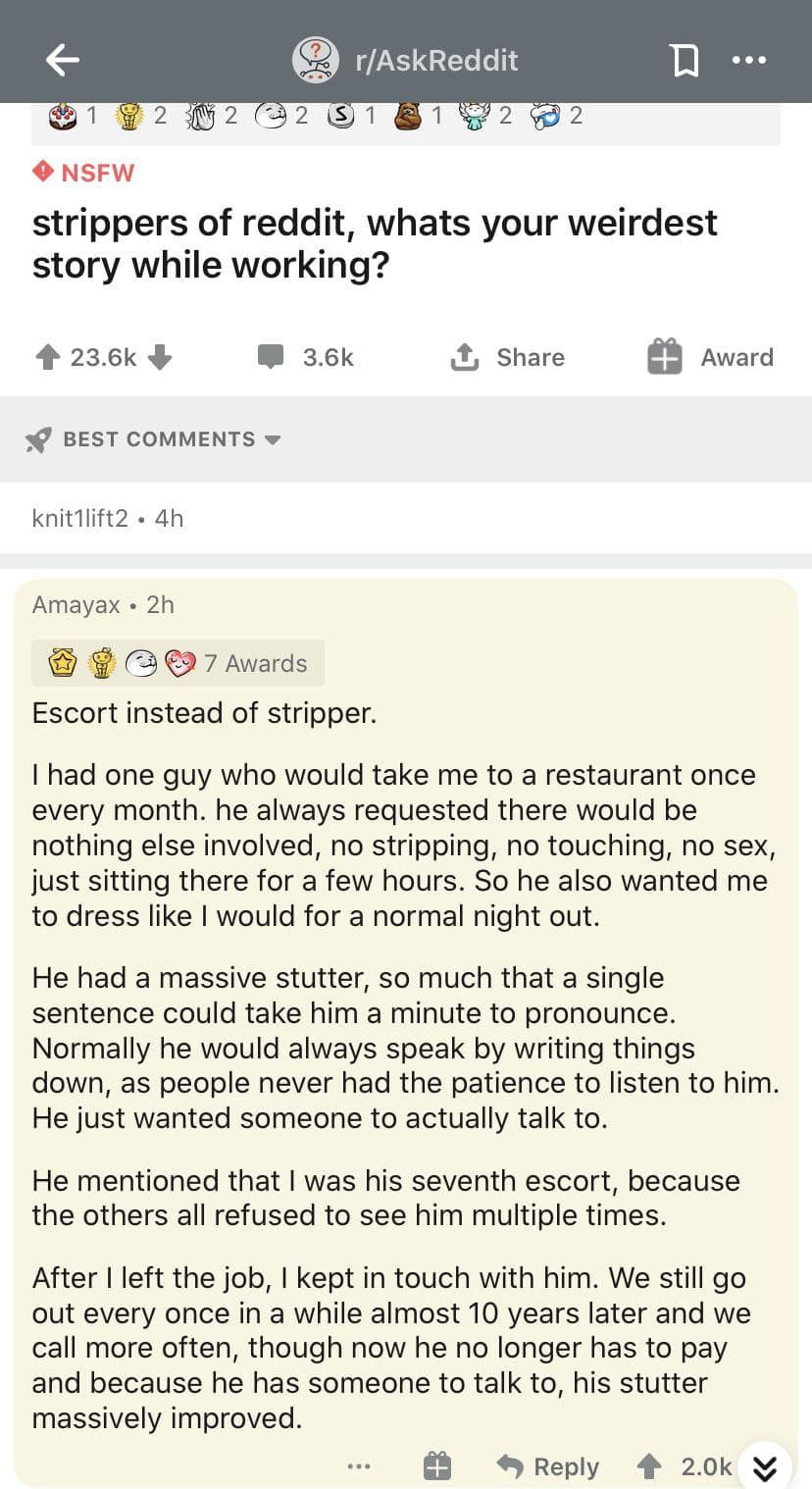
Task: Open Amayax's profile
Action: pyautogui.click(x=76, y=604)
